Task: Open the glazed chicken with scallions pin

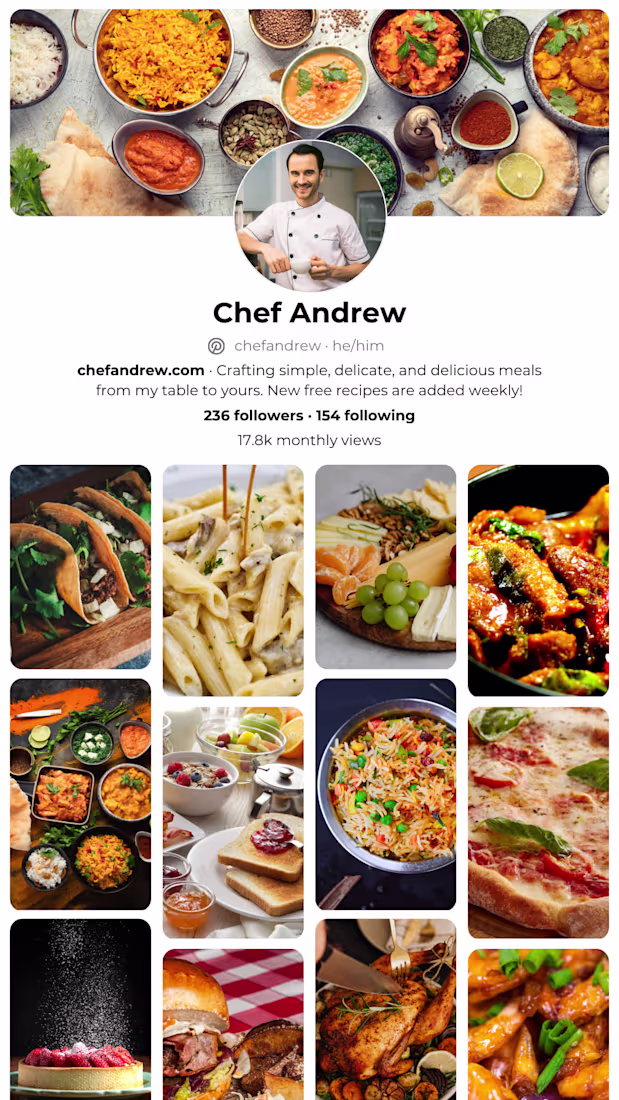Action: (x=538, y=1023)
